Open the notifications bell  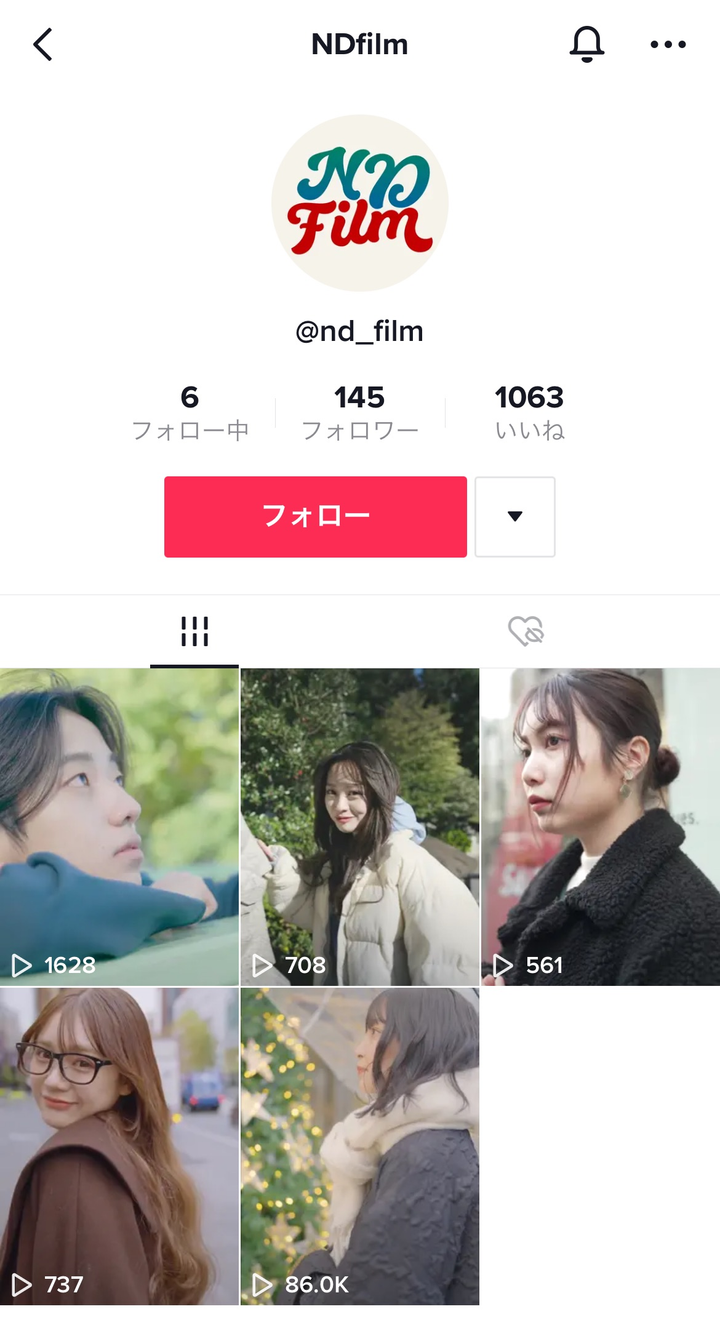coord(587,45)
